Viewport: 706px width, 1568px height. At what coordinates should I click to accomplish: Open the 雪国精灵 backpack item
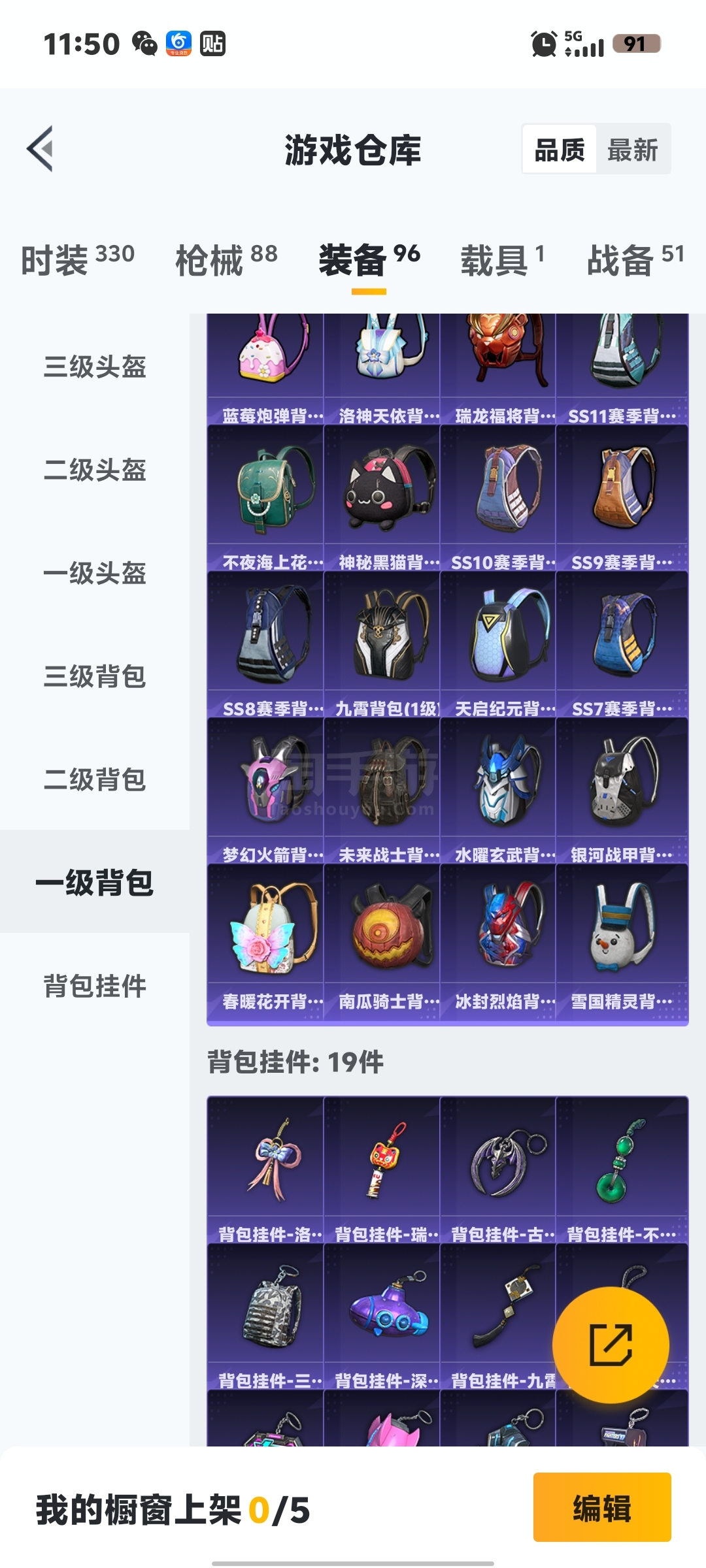[622, 938]
